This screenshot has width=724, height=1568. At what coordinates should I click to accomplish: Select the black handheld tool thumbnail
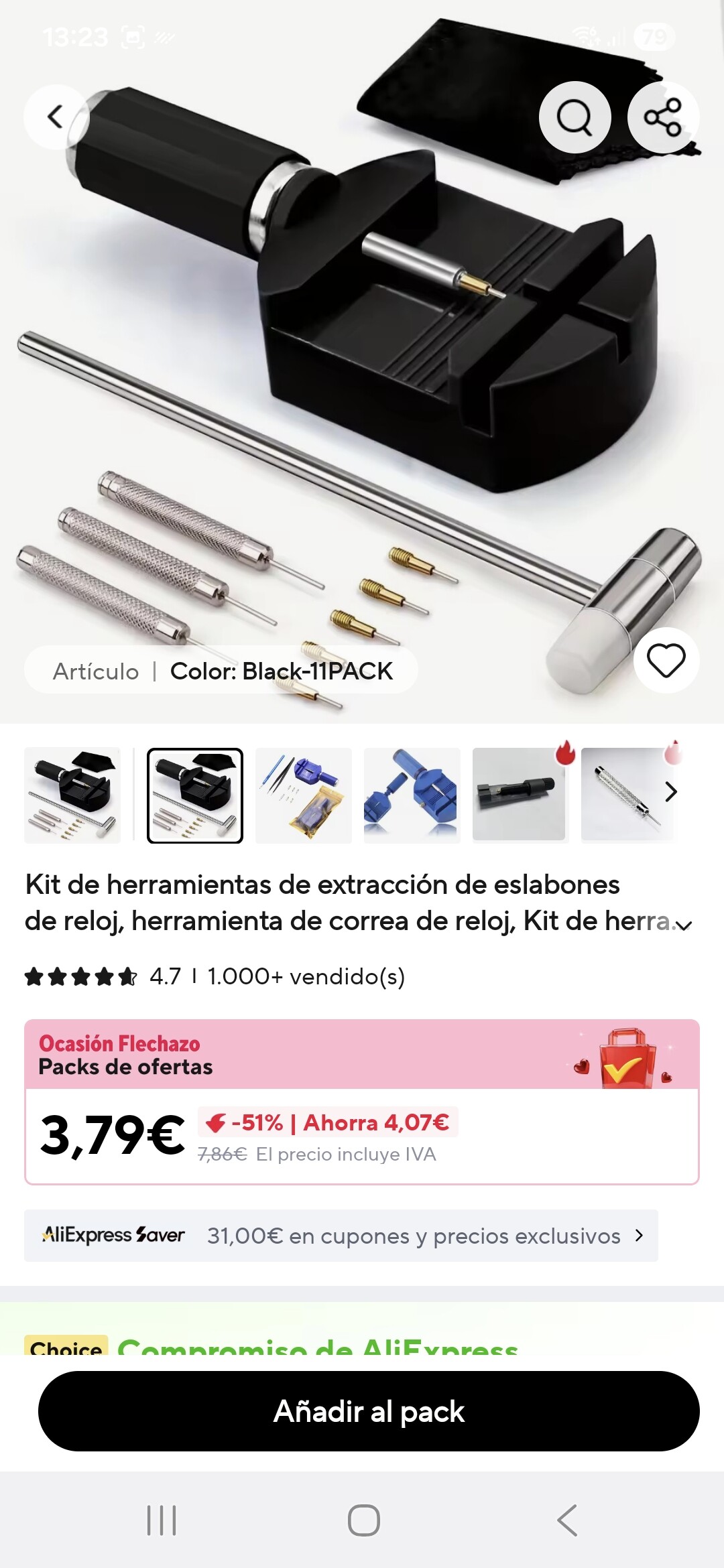[520, 795]
